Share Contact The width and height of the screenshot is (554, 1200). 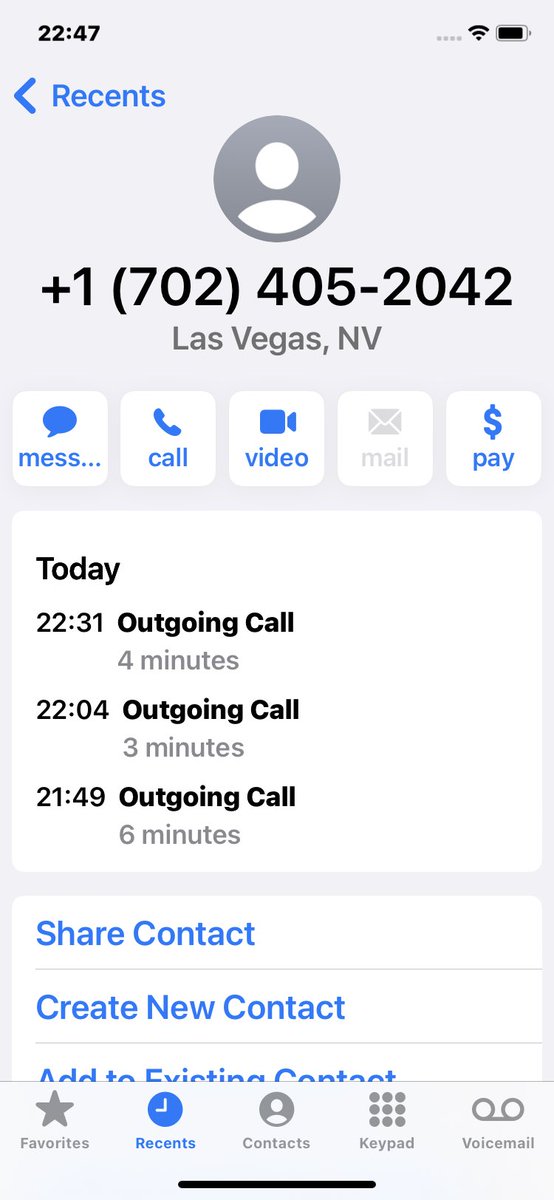click(277, 933)
